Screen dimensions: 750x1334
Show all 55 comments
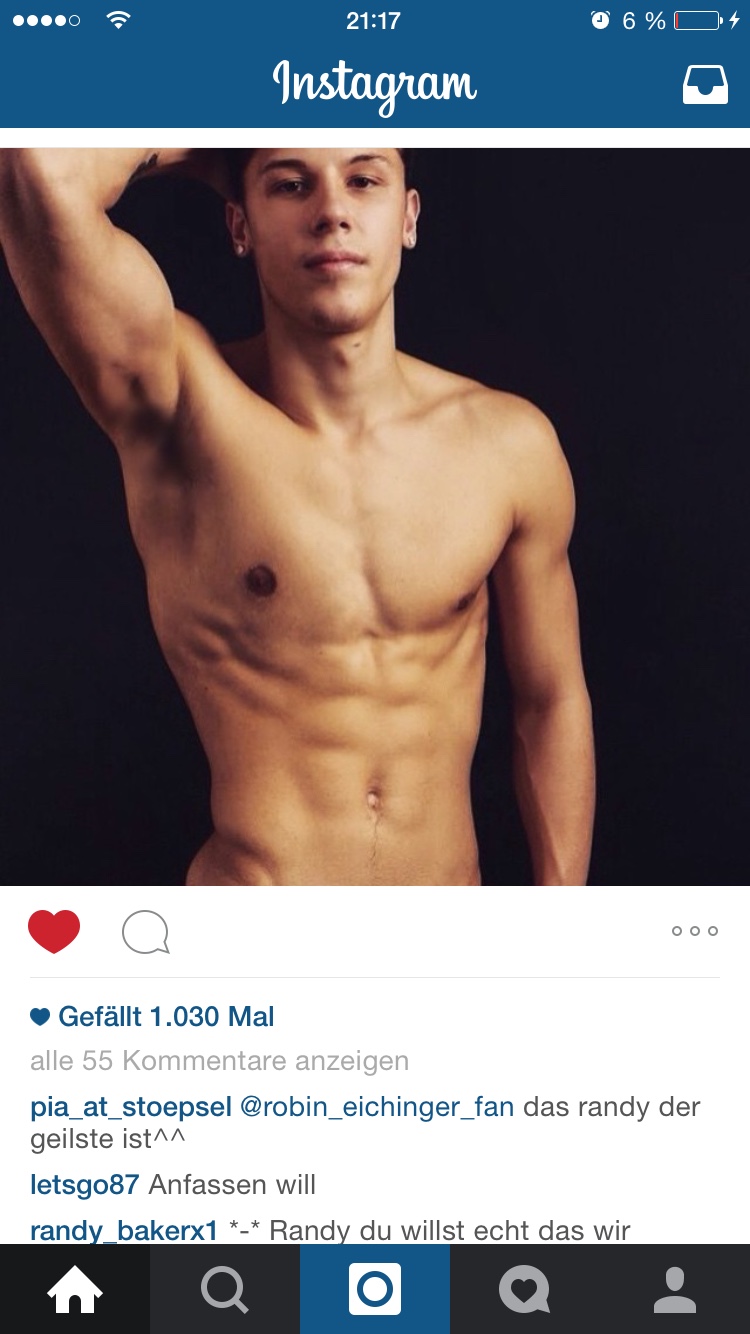(x=219, y=1061)
